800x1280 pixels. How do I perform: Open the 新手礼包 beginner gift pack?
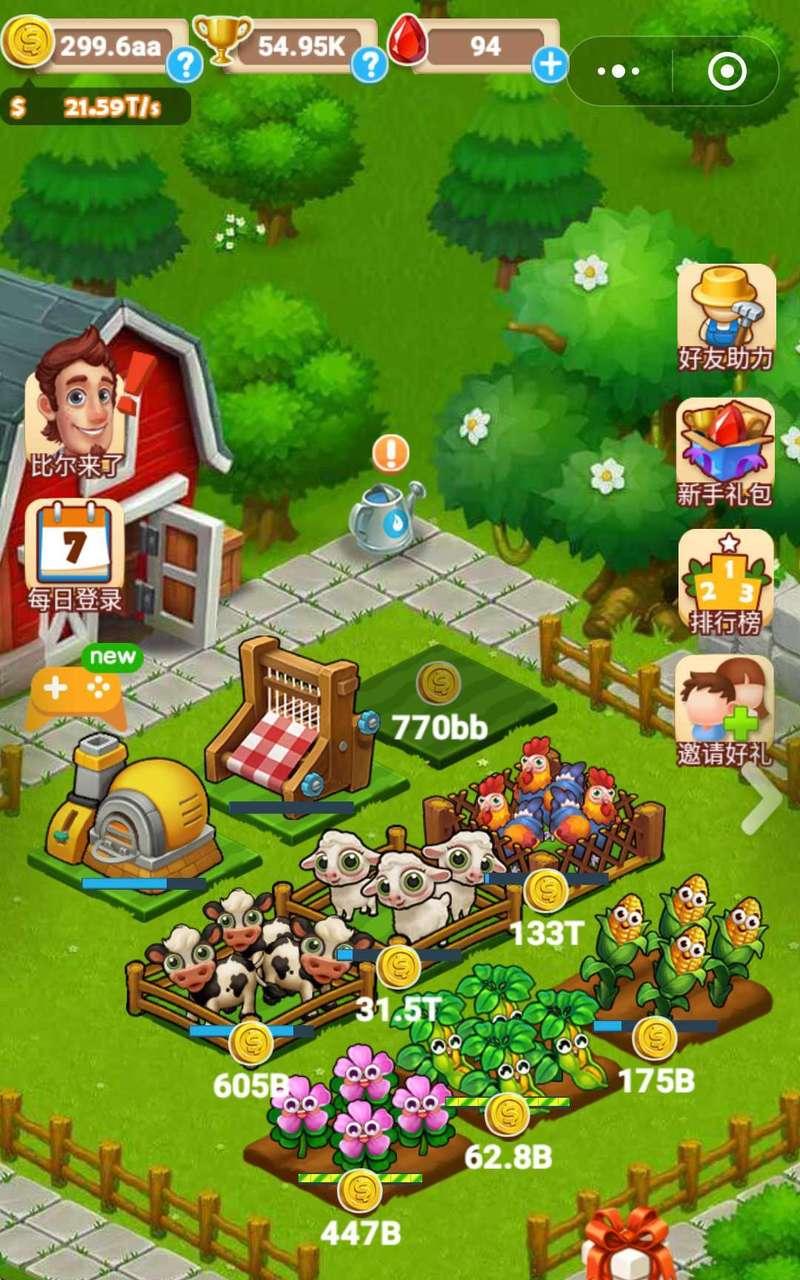point(726,452)
